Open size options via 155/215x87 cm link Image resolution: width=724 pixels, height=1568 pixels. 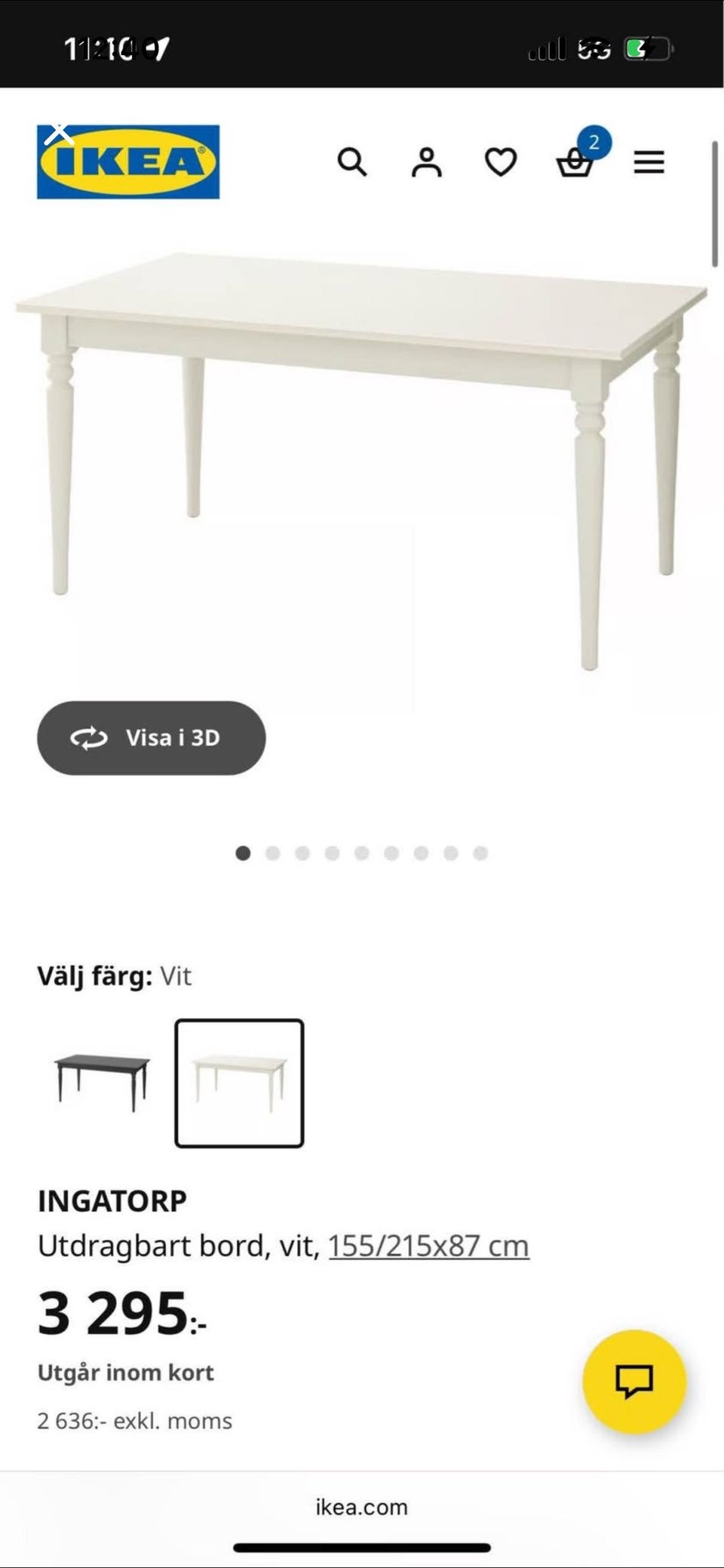coord(428,1246)
